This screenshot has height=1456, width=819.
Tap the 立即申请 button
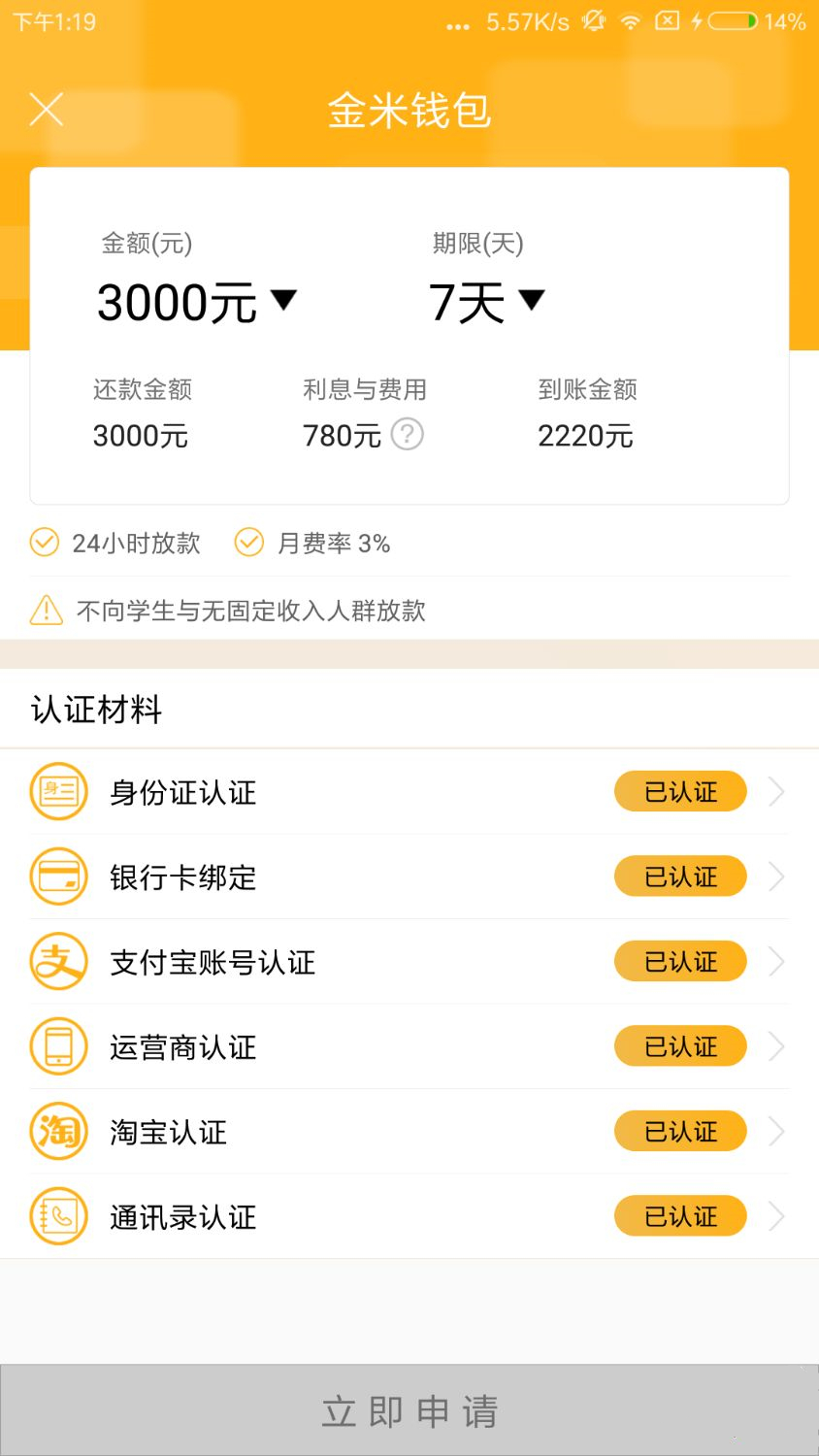(x=409, y=1410)
